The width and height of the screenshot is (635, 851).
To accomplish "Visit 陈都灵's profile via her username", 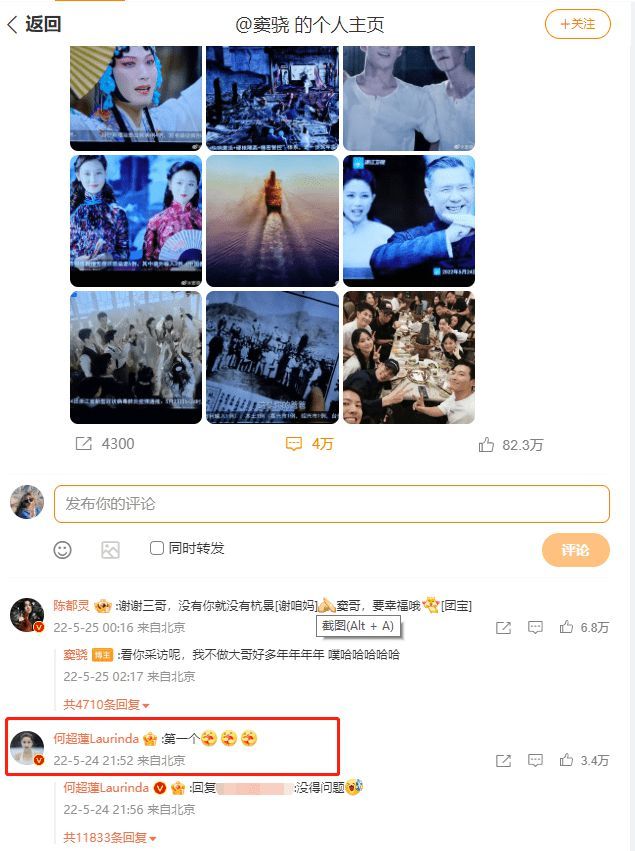I will pos(70,606).
